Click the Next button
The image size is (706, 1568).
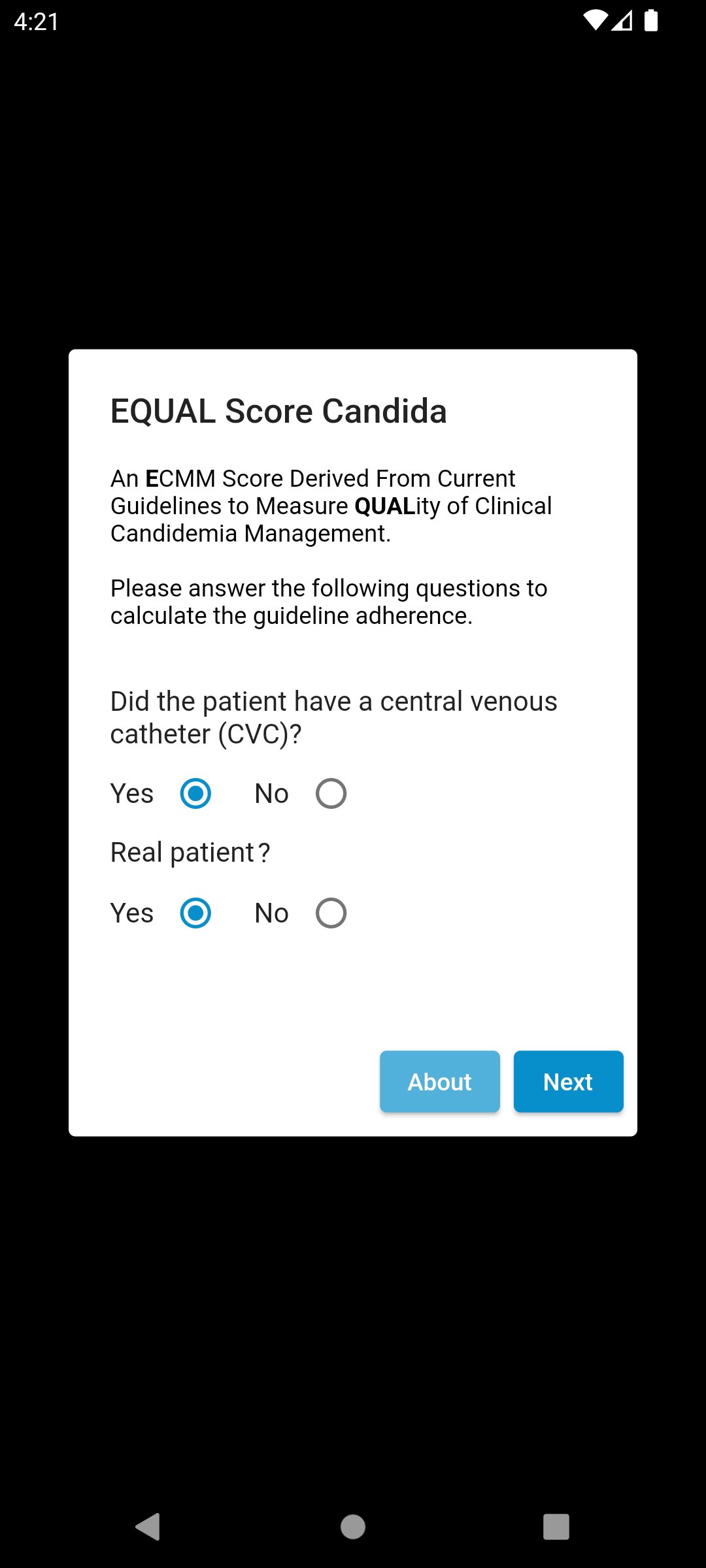coord(567,1081)
